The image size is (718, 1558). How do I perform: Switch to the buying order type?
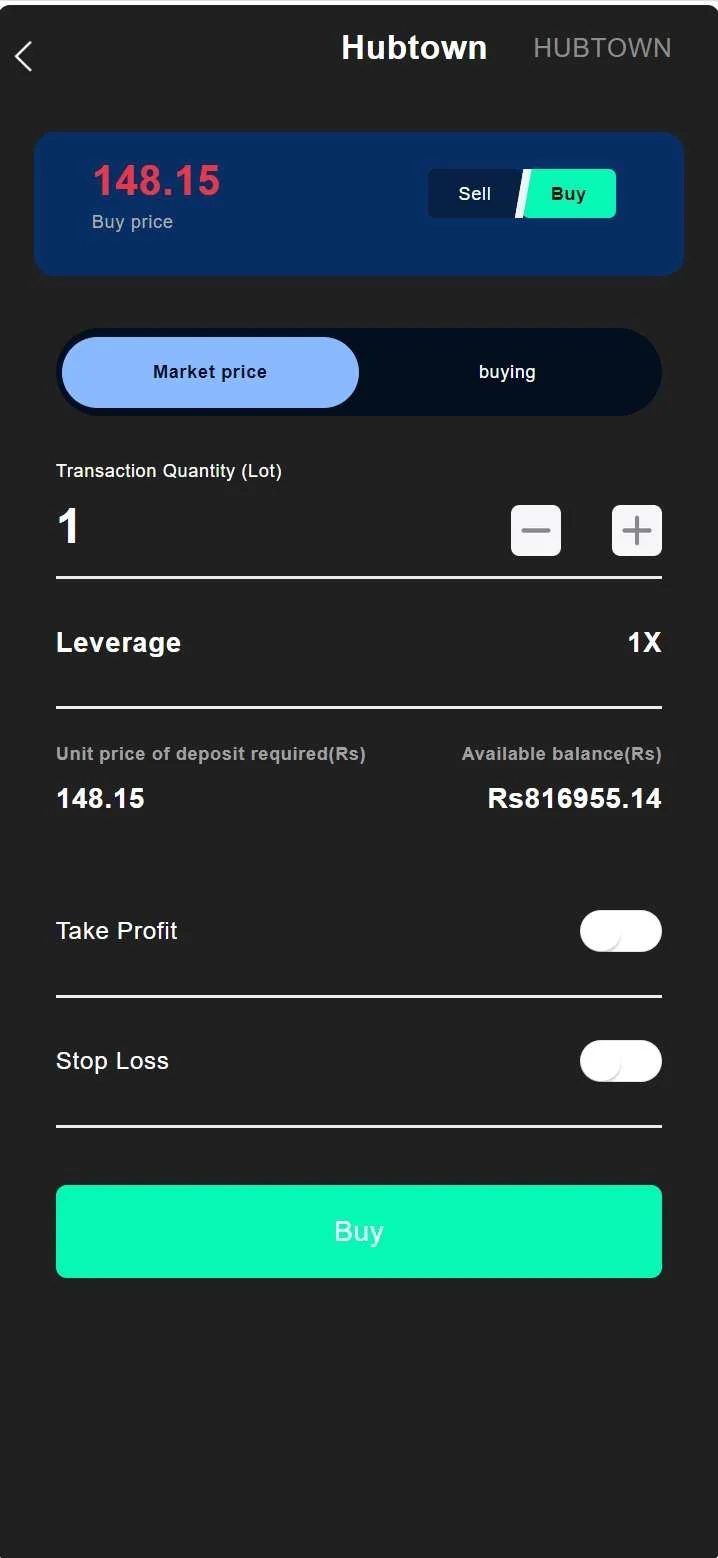pos(507,372)
